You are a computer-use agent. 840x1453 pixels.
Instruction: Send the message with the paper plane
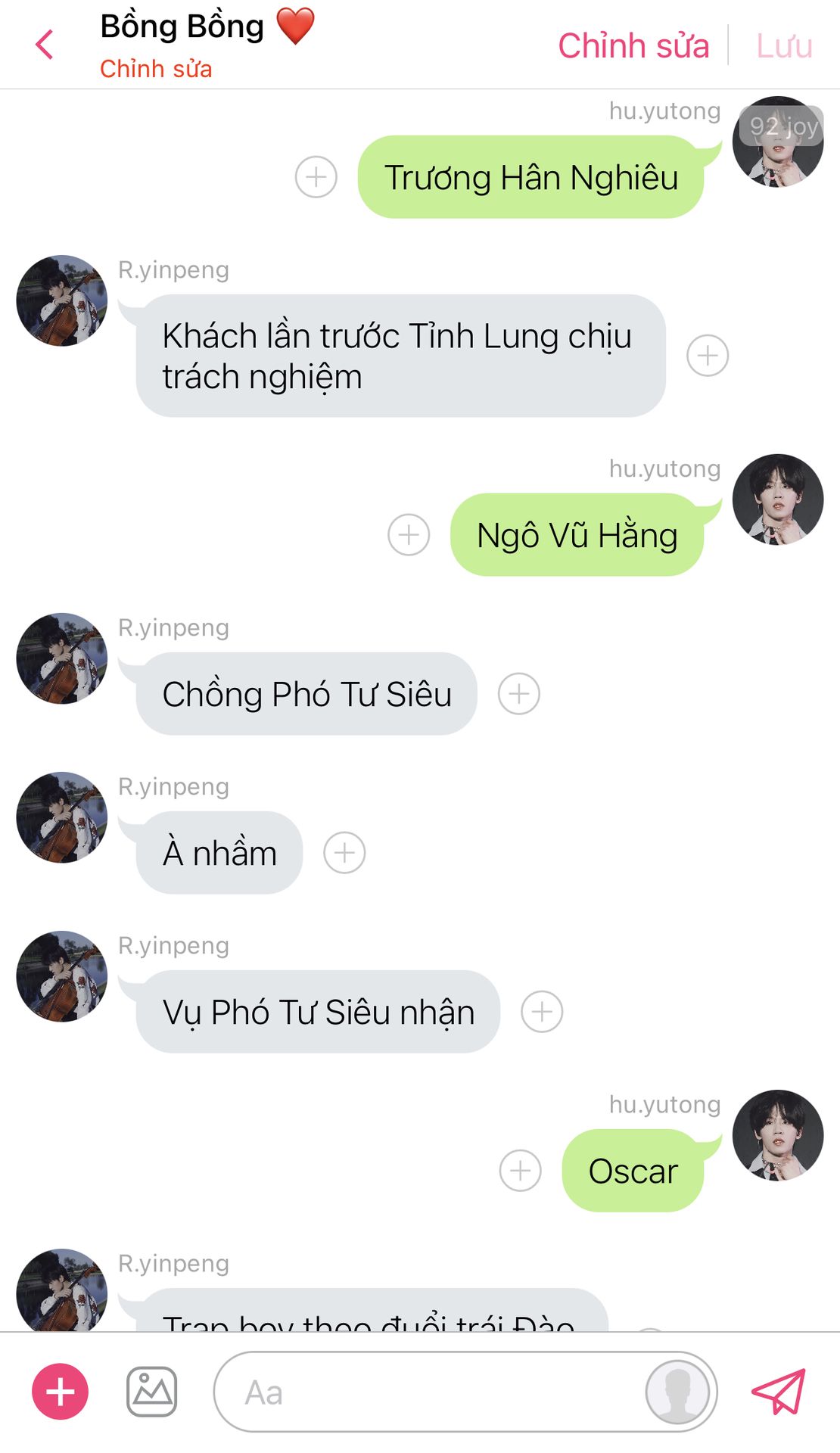pyautogui.click(x=779, y=1391)
